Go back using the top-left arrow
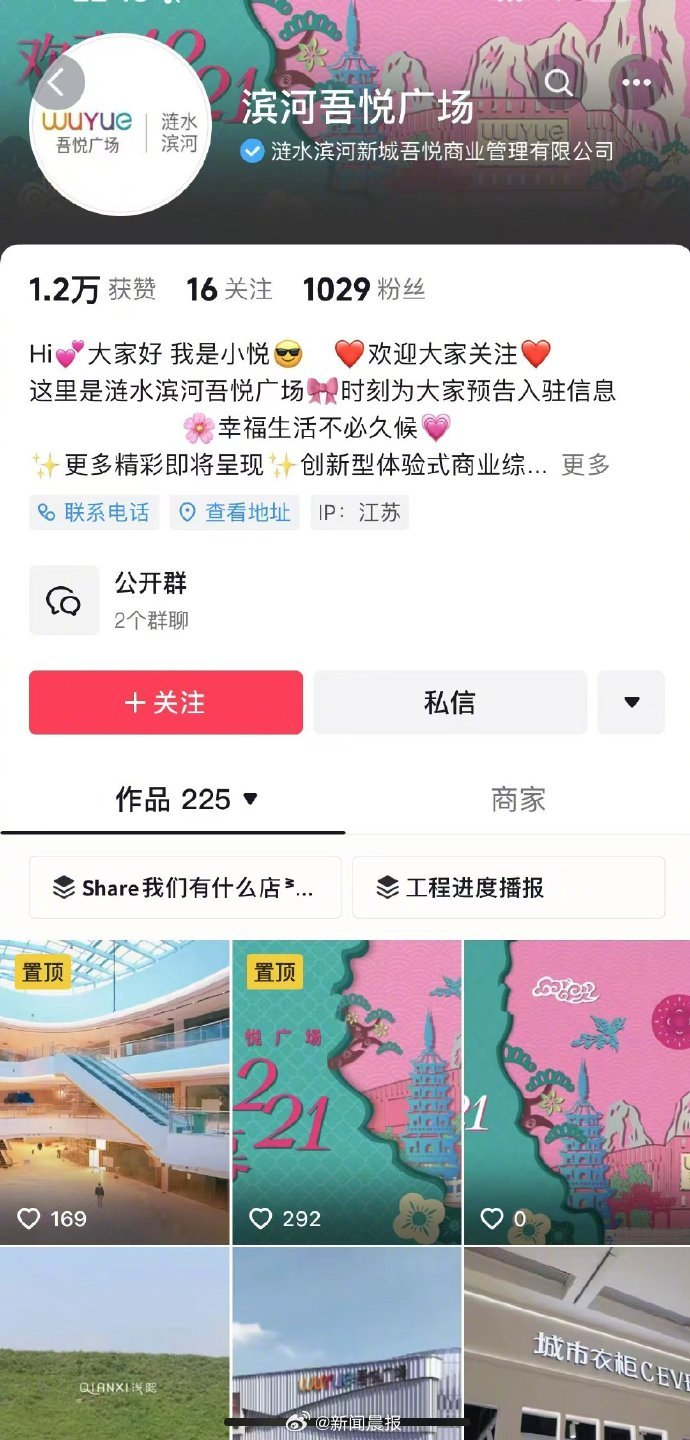 (x=58, y=84)
